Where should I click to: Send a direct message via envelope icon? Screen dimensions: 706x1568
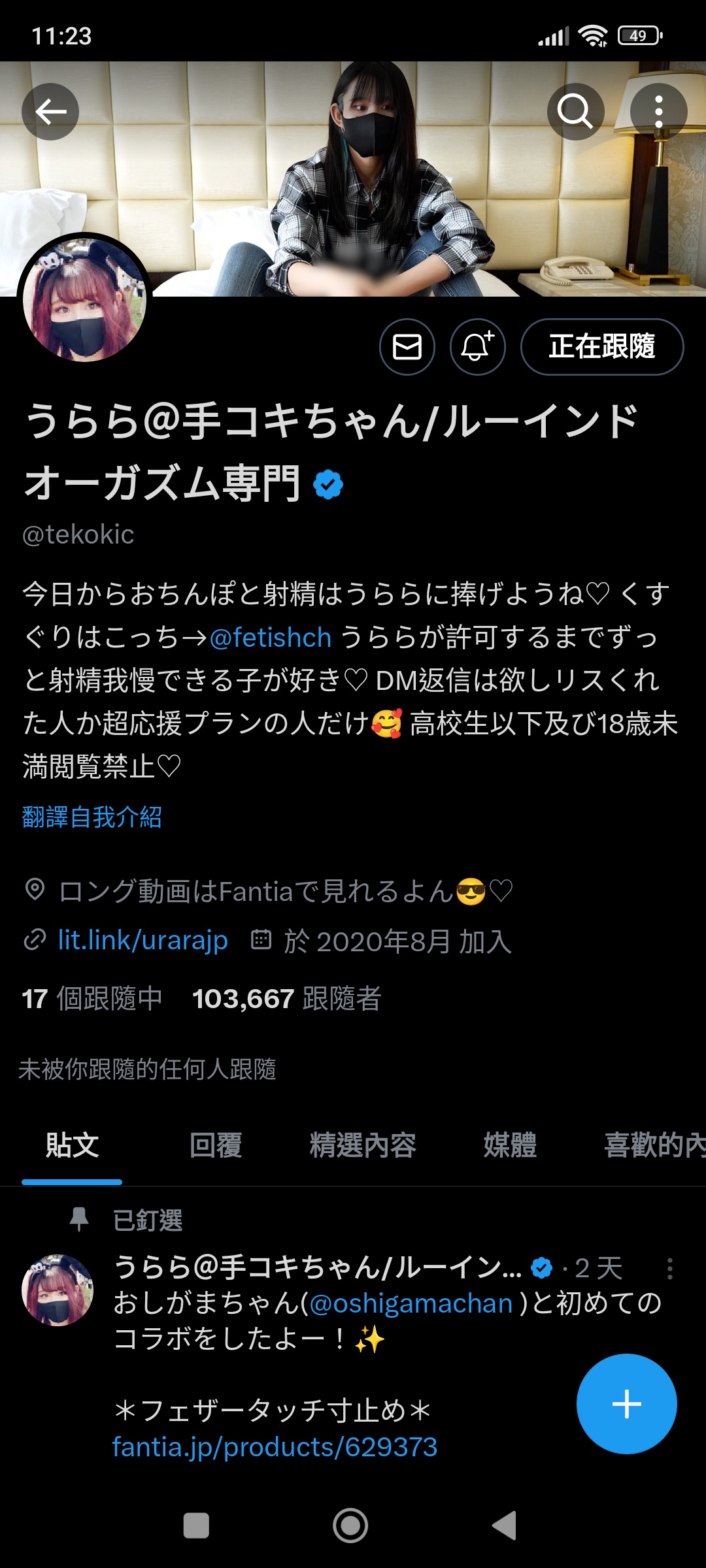[407, 347]
